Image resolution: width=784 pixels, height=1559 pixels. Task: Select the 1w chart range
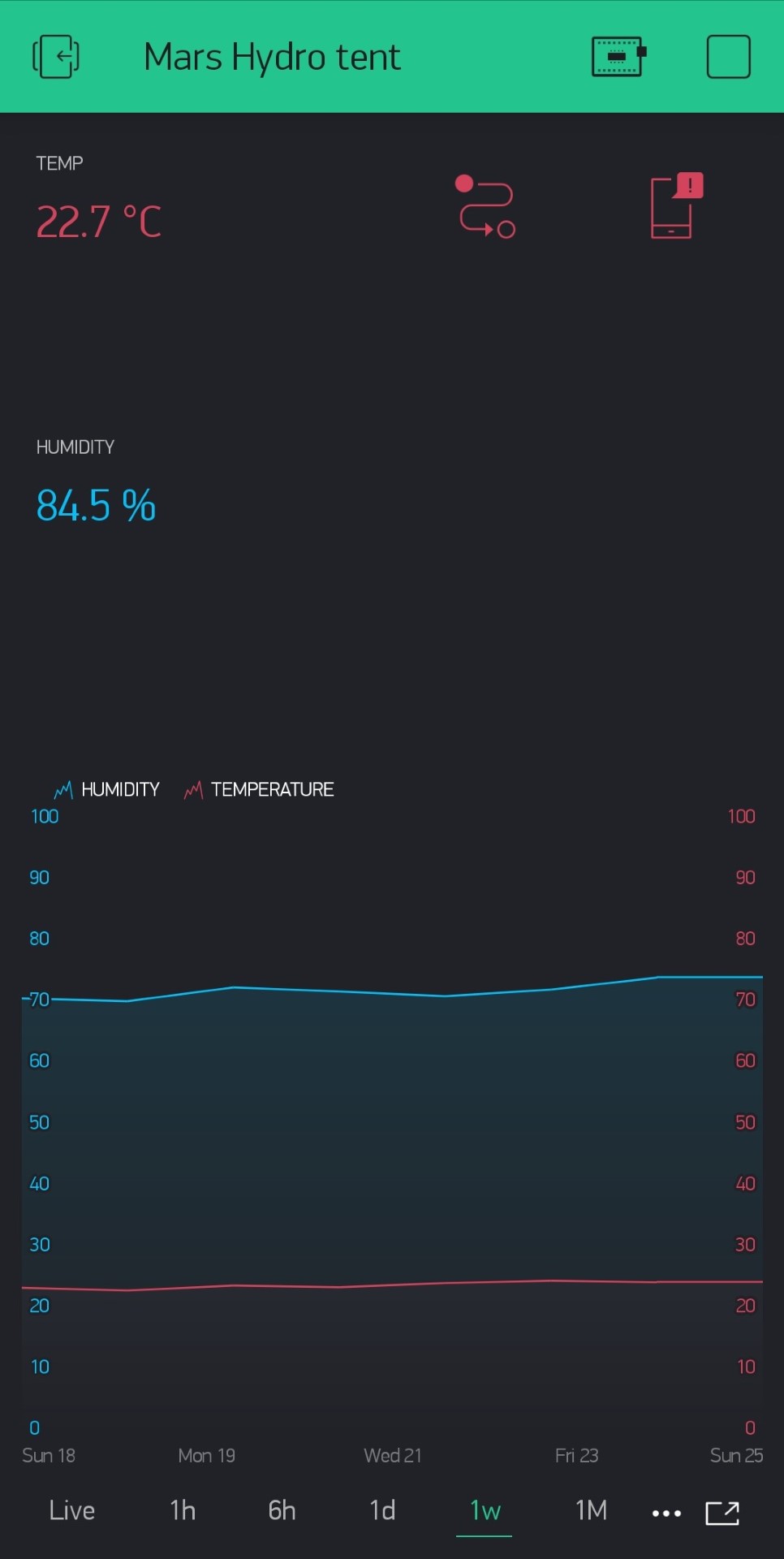click(x=485, y=1510)
